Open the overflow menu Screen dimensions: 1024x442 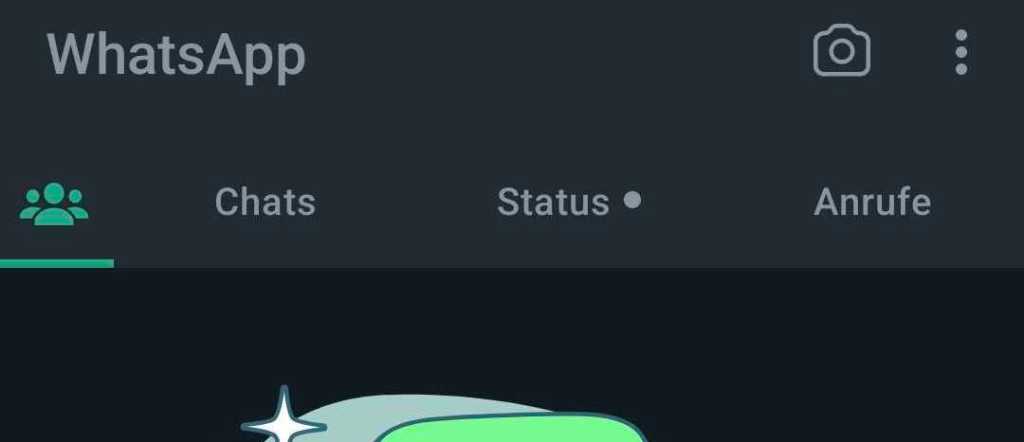point(960,52)
